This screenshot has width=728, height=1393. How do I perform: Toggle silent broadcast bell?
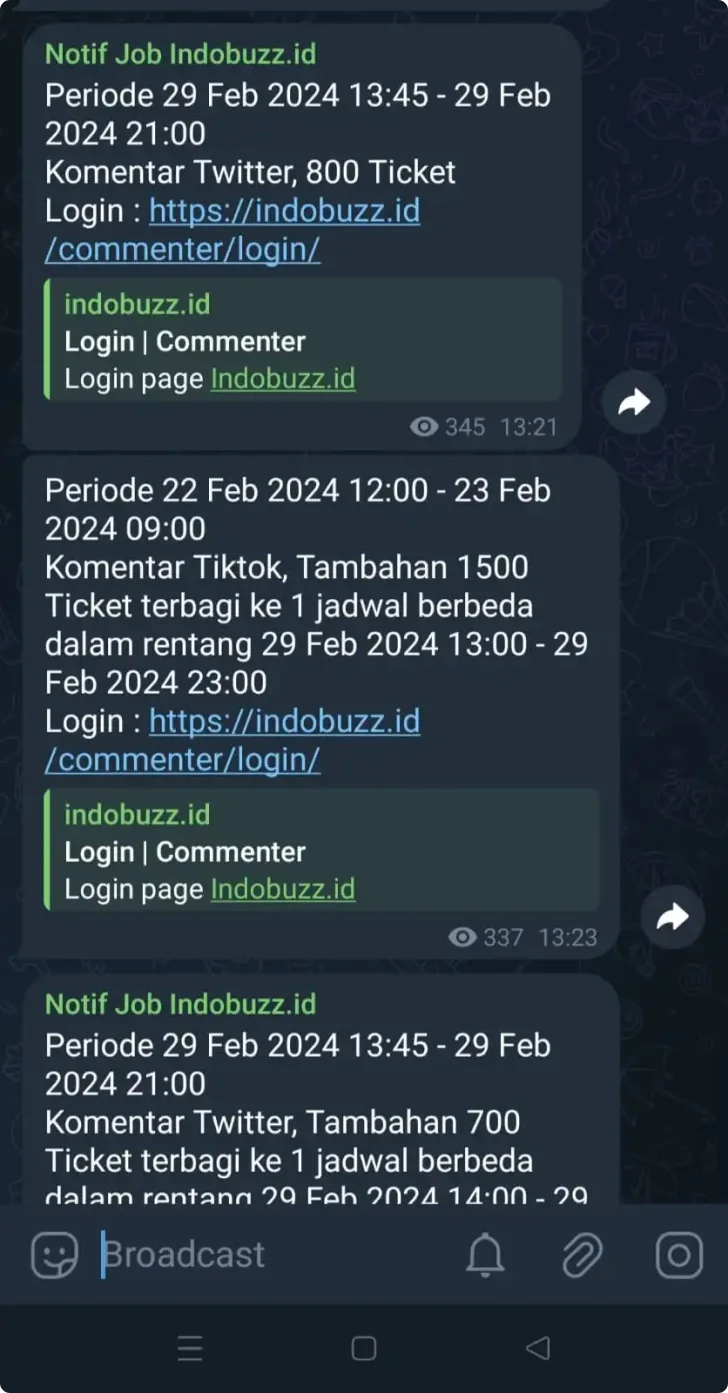click(485, 1255)
